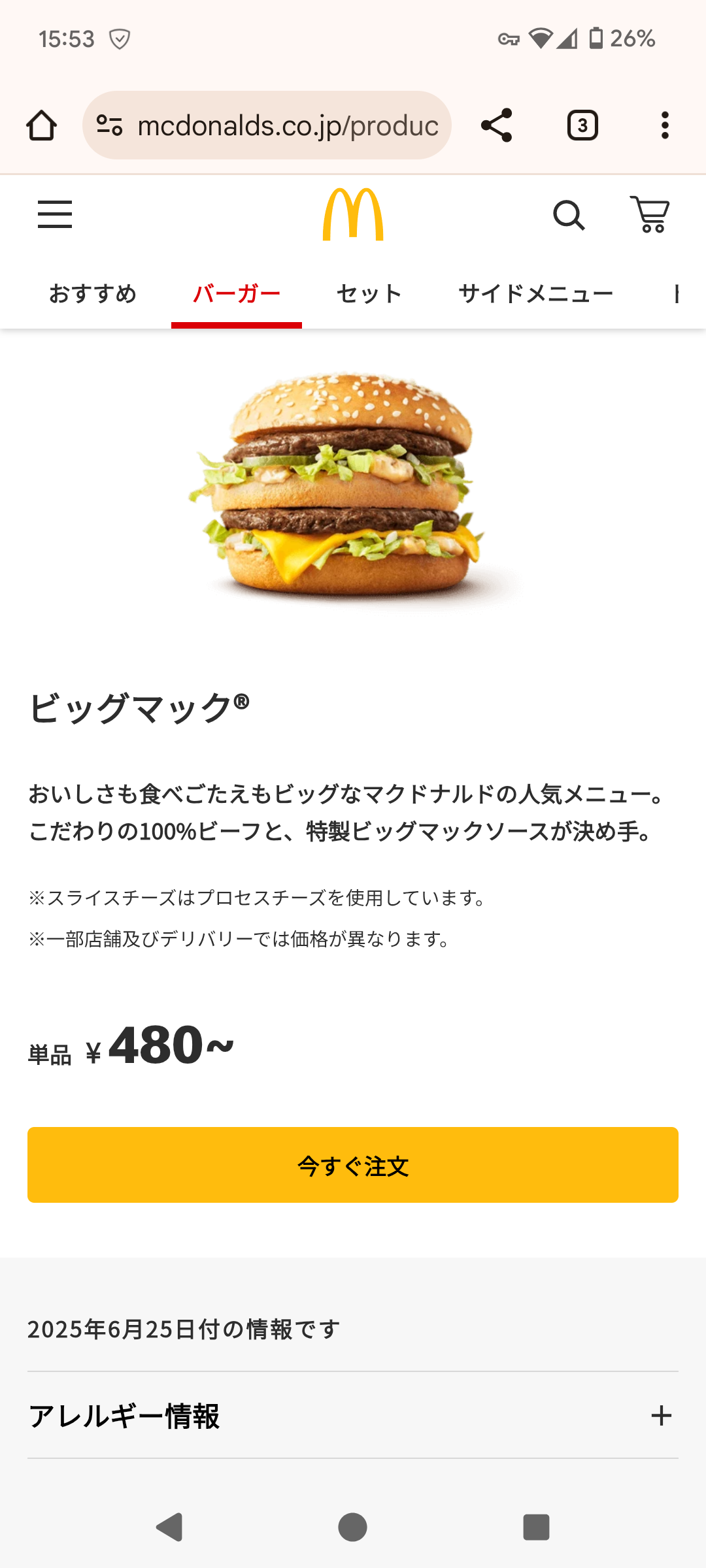Open the browser home page
The width and height of the screenshot is (706, 1568).
pyautogui.click(x=41, y=125)
